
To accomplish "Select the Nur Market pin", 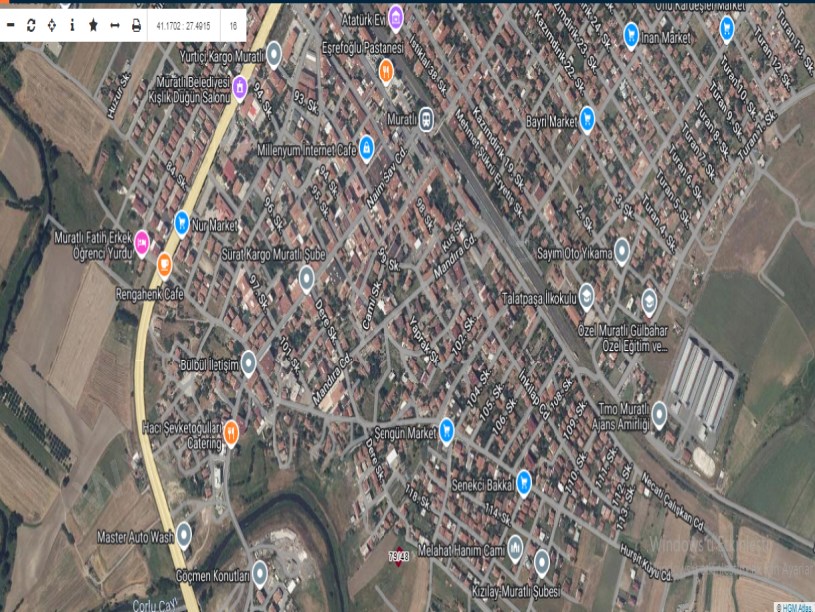I will [x=182, y=221].
